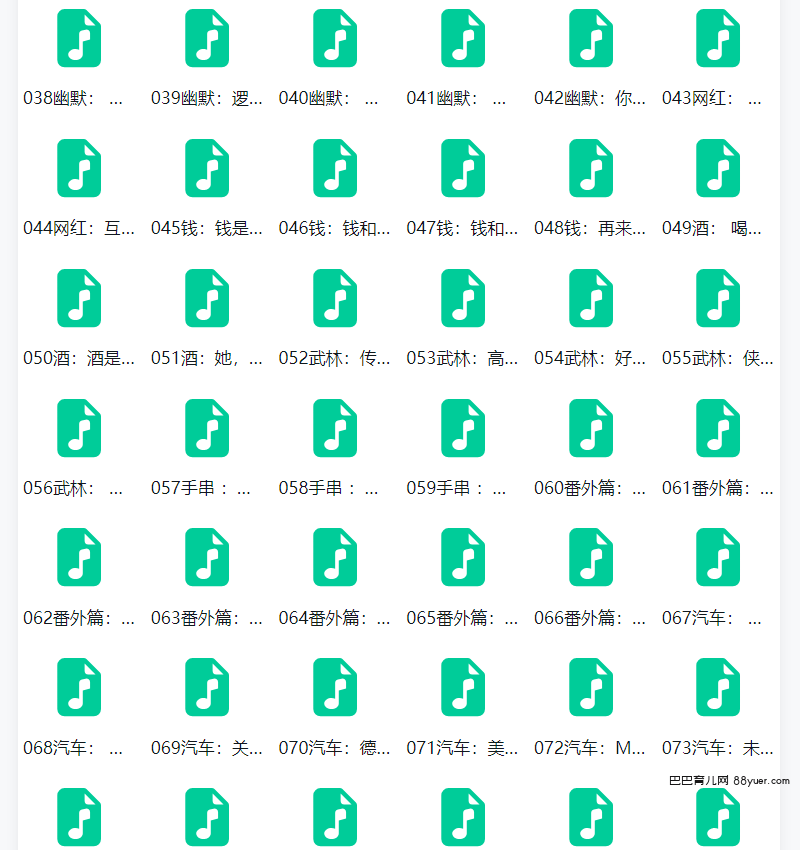
Task: Open the 070汽车 audio file
Action: pos(335,688)
